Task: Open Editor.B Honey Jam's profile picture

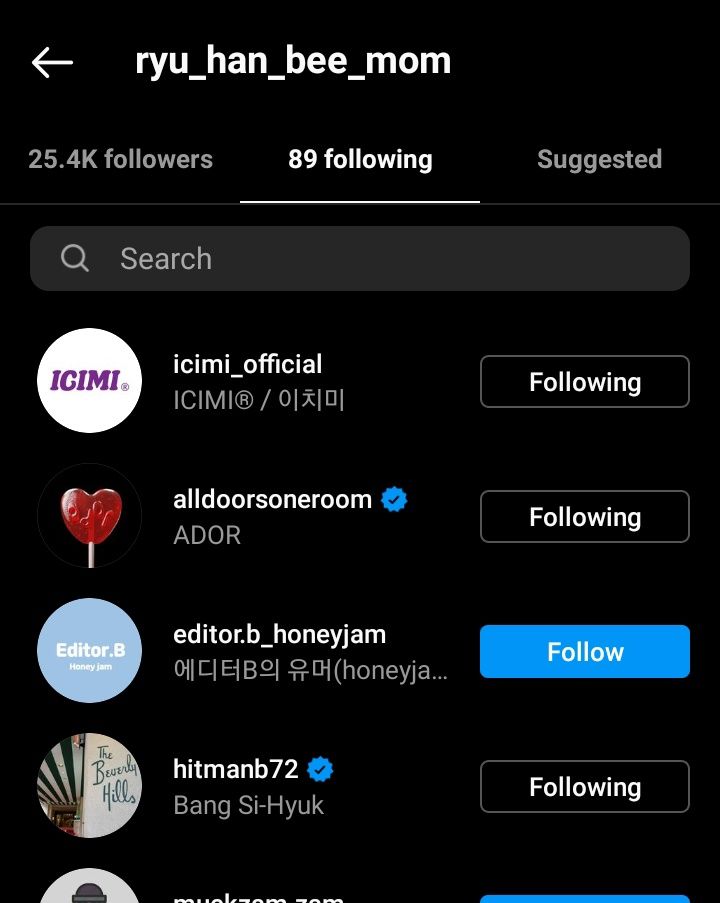Action: [89, 651]
